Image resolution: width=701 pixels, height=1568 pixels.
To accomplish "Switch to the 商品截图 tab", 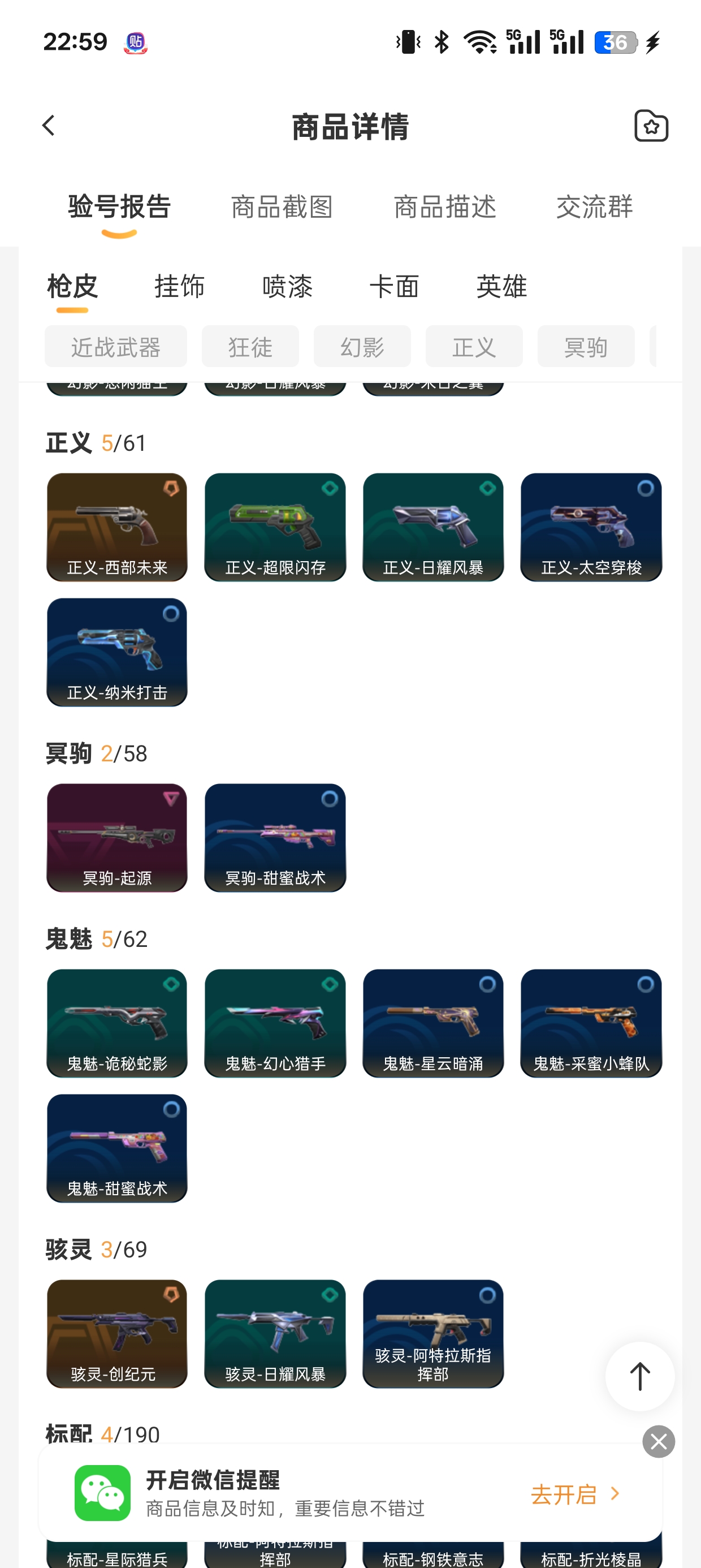I will 282,207.
